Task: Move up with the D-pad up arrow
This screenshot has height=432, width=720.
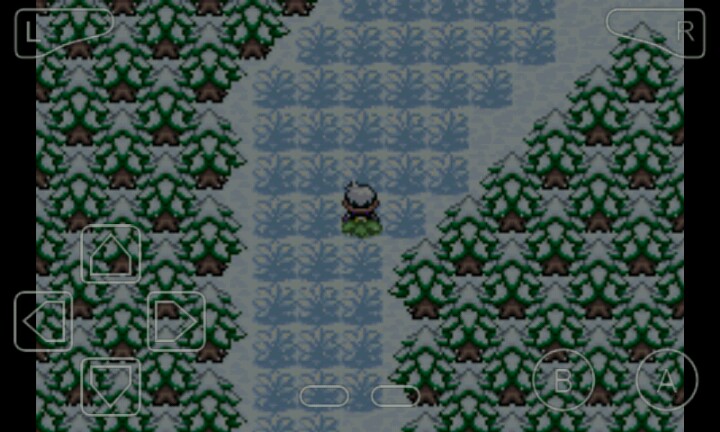Action: [110, 254]
